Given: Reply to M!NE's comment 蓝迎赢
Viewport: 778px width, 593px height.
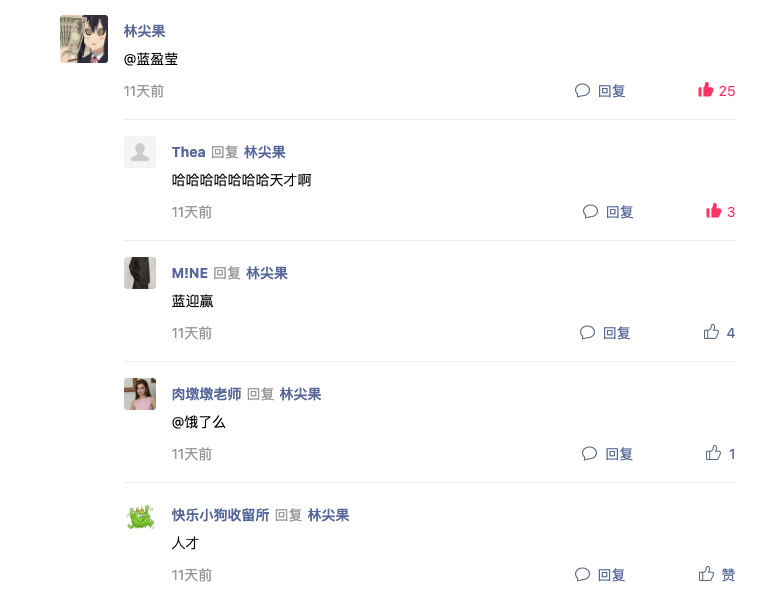Looking at the screenshot, I should pos(605,333).
